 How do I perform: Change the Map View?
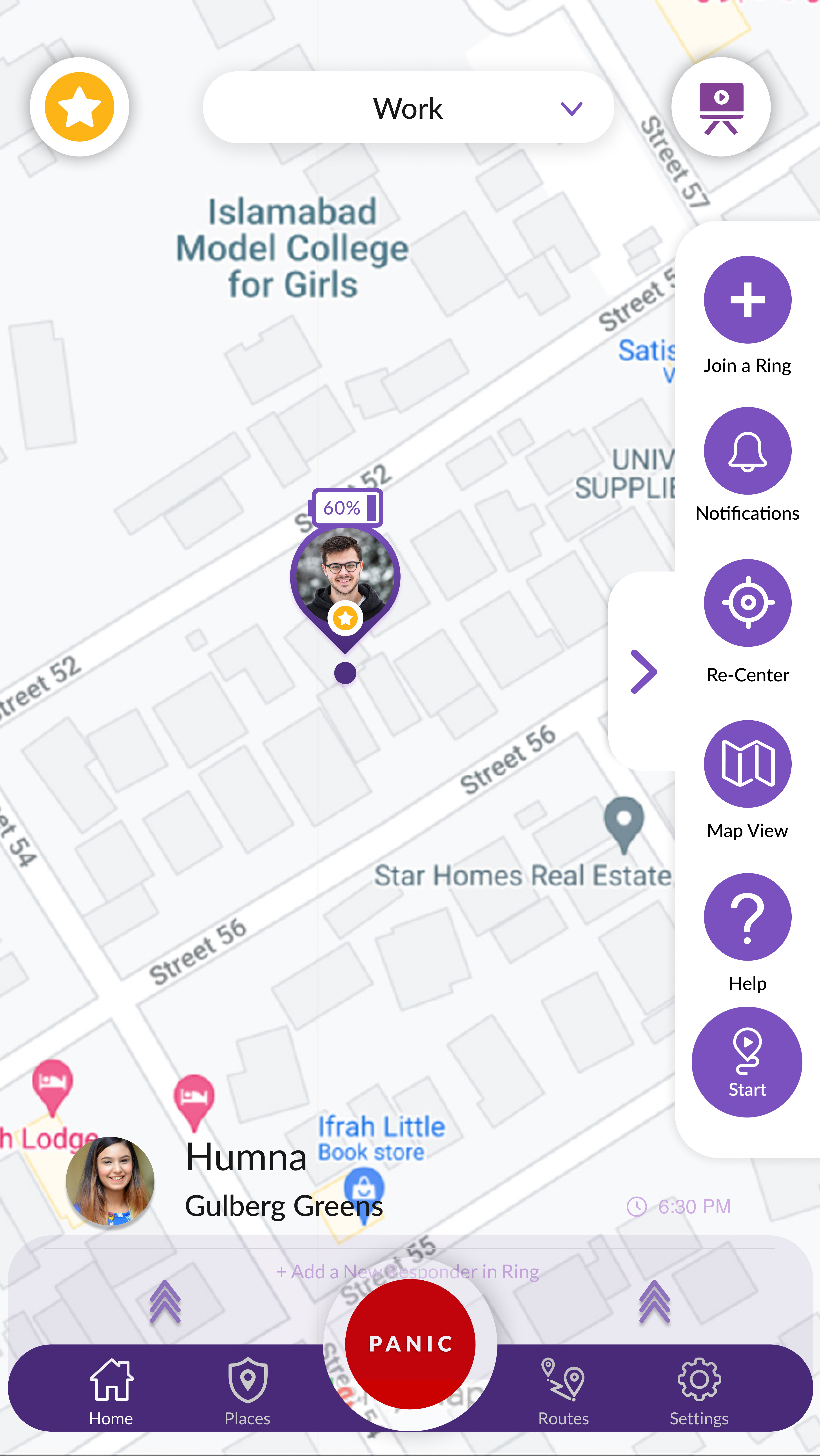[747, 764]
